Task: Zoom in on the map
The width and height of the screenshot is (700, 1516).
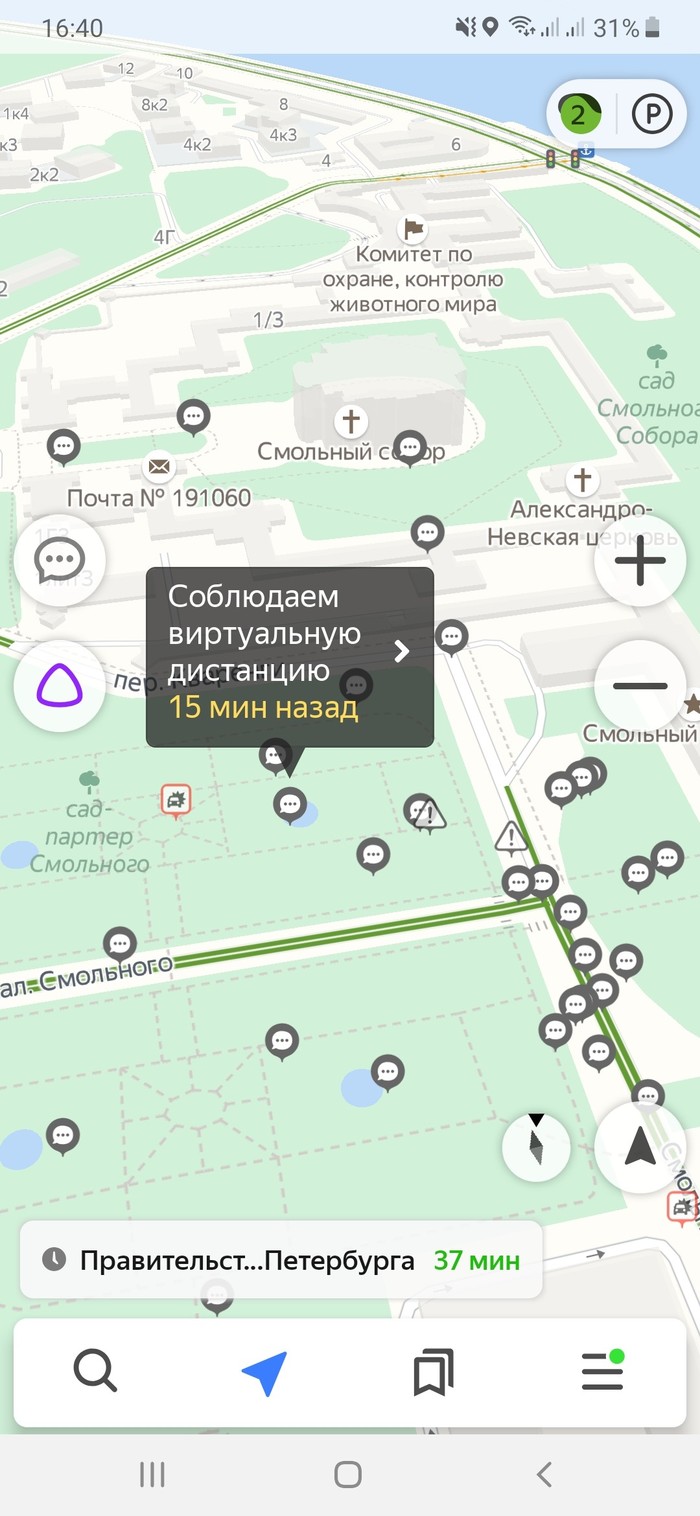Action: tap(640, 562)
